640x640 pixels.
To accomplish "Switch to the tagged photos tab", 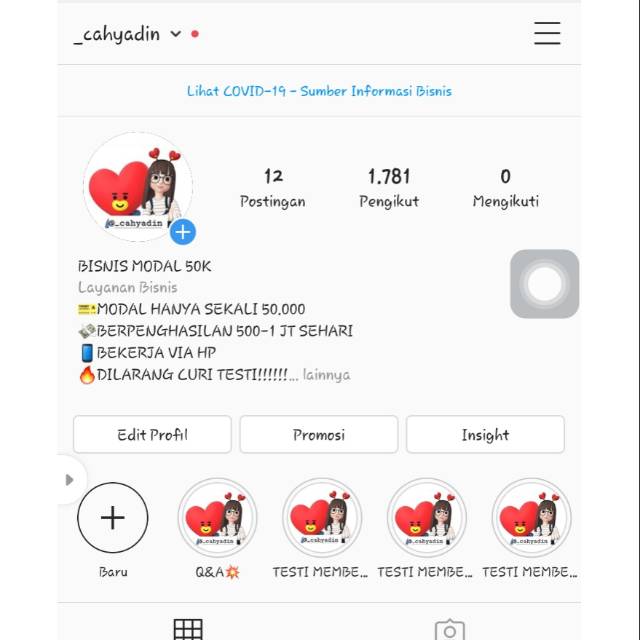I will [x=450, y=630].
